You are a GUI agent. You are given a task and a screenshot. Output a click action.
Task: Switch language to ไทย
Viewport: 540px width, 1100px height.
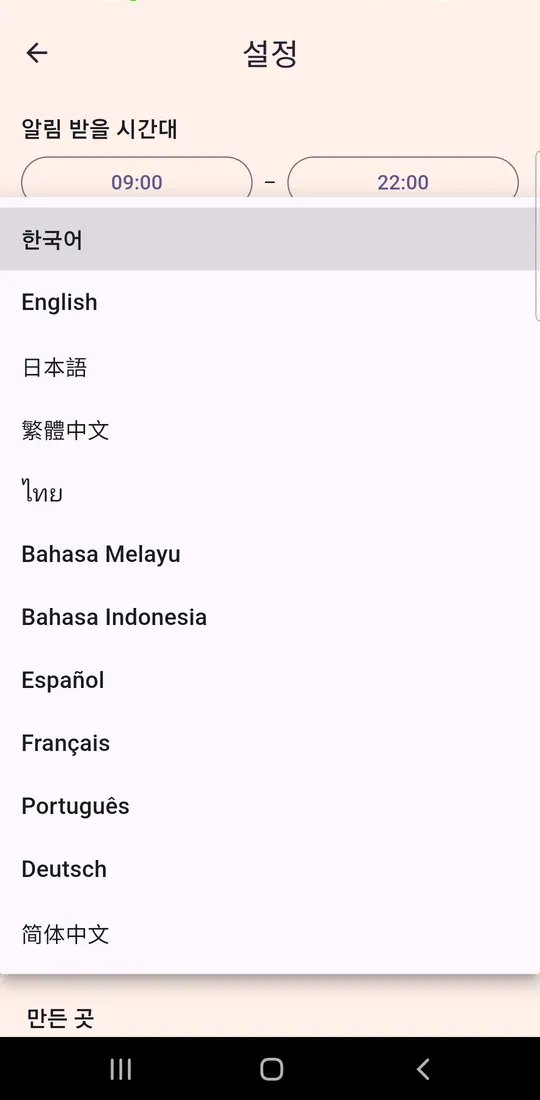[270, 492]
